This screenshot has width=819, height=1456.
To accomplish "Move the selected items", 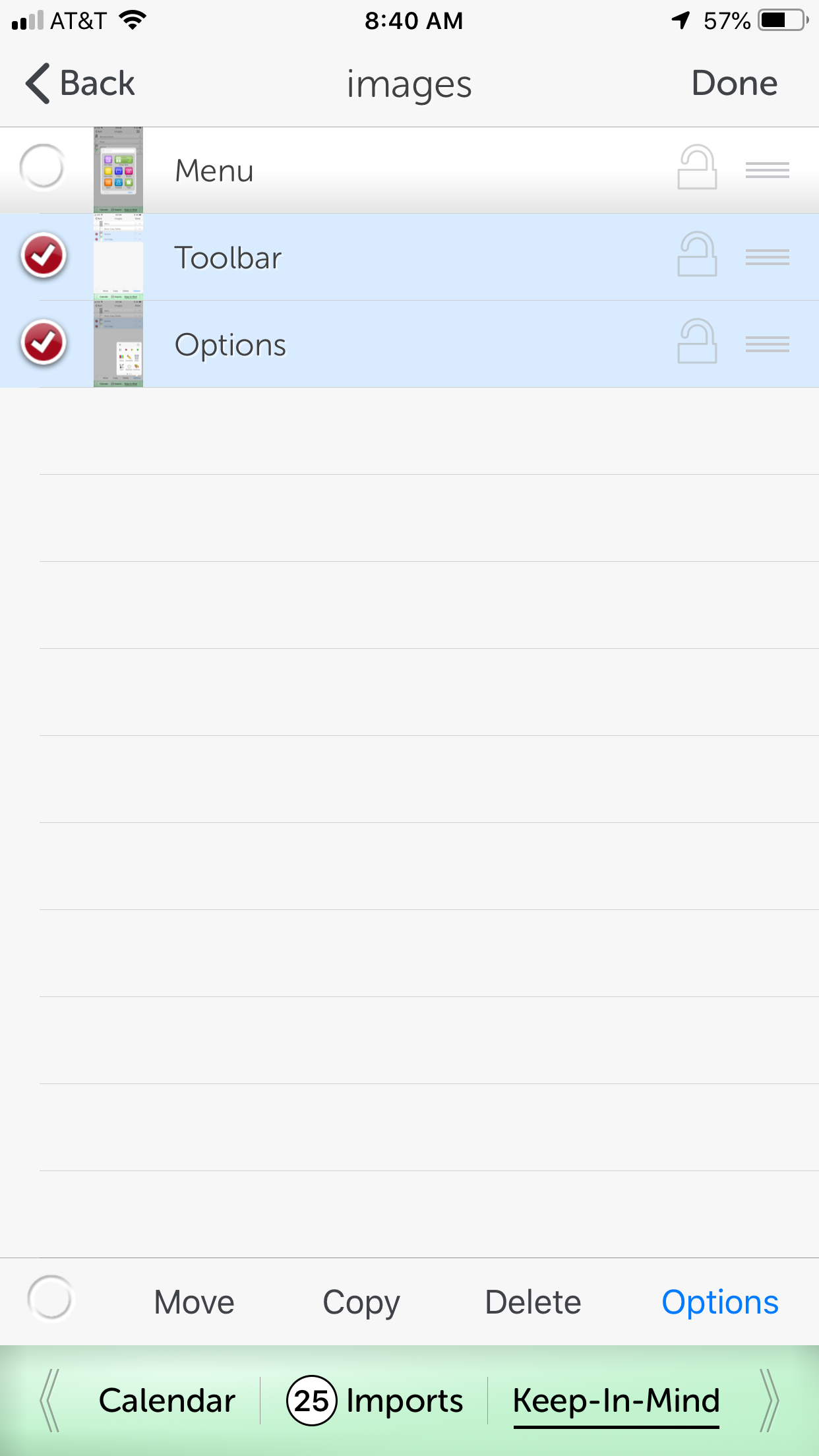I will 194,1302.
